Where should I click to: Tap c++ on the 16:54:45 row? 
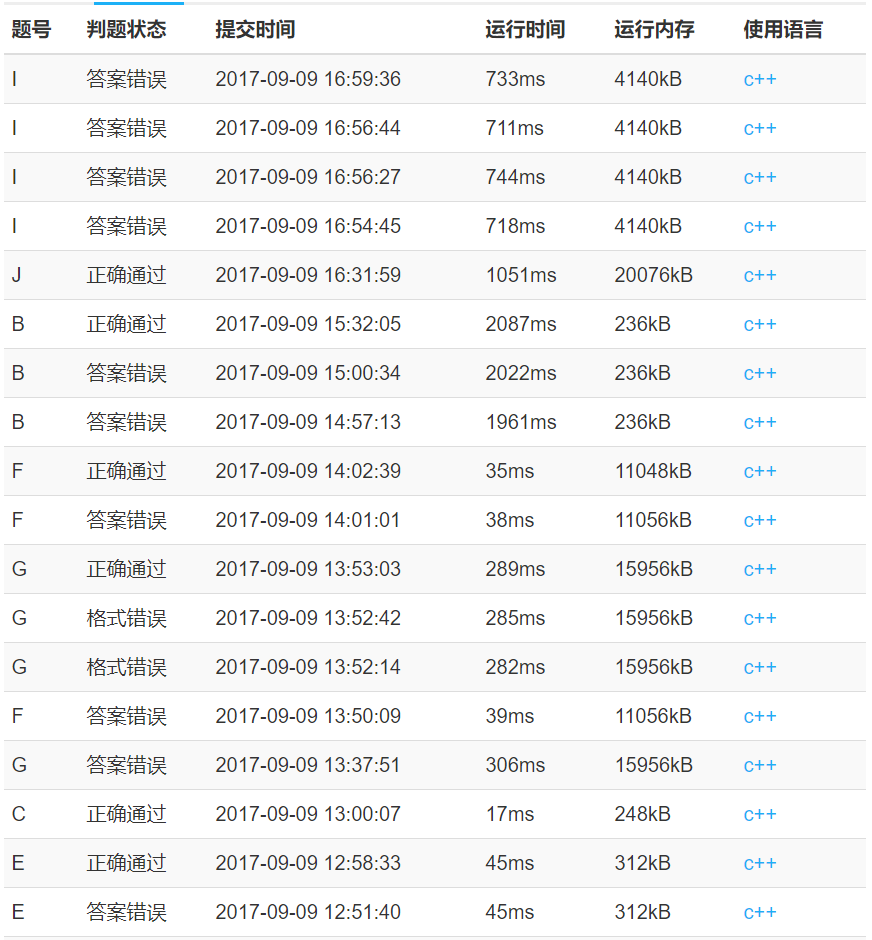(x=760, y=227)
